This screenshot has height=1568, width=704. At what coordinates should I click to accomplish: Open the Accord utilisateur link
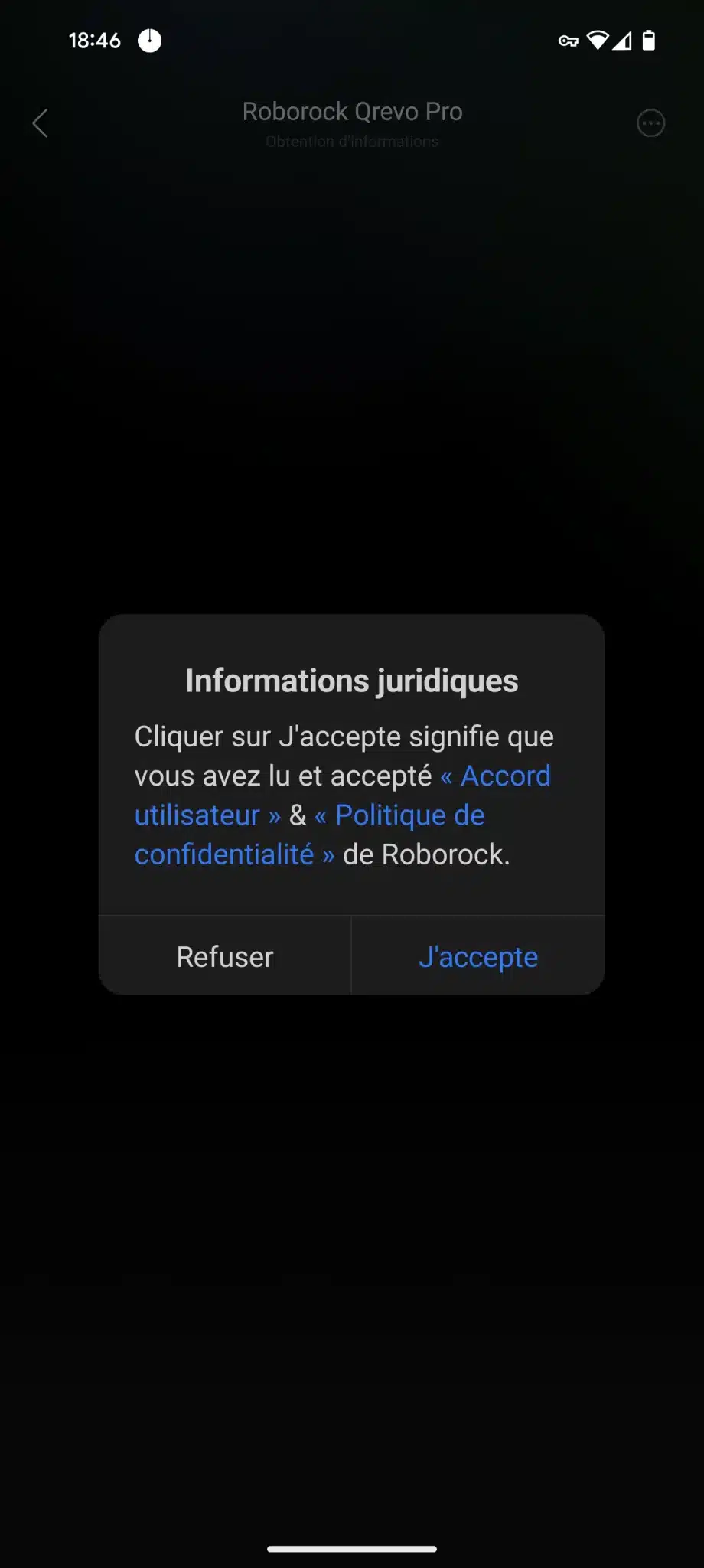pyautogui.click(x=505, y=776)
